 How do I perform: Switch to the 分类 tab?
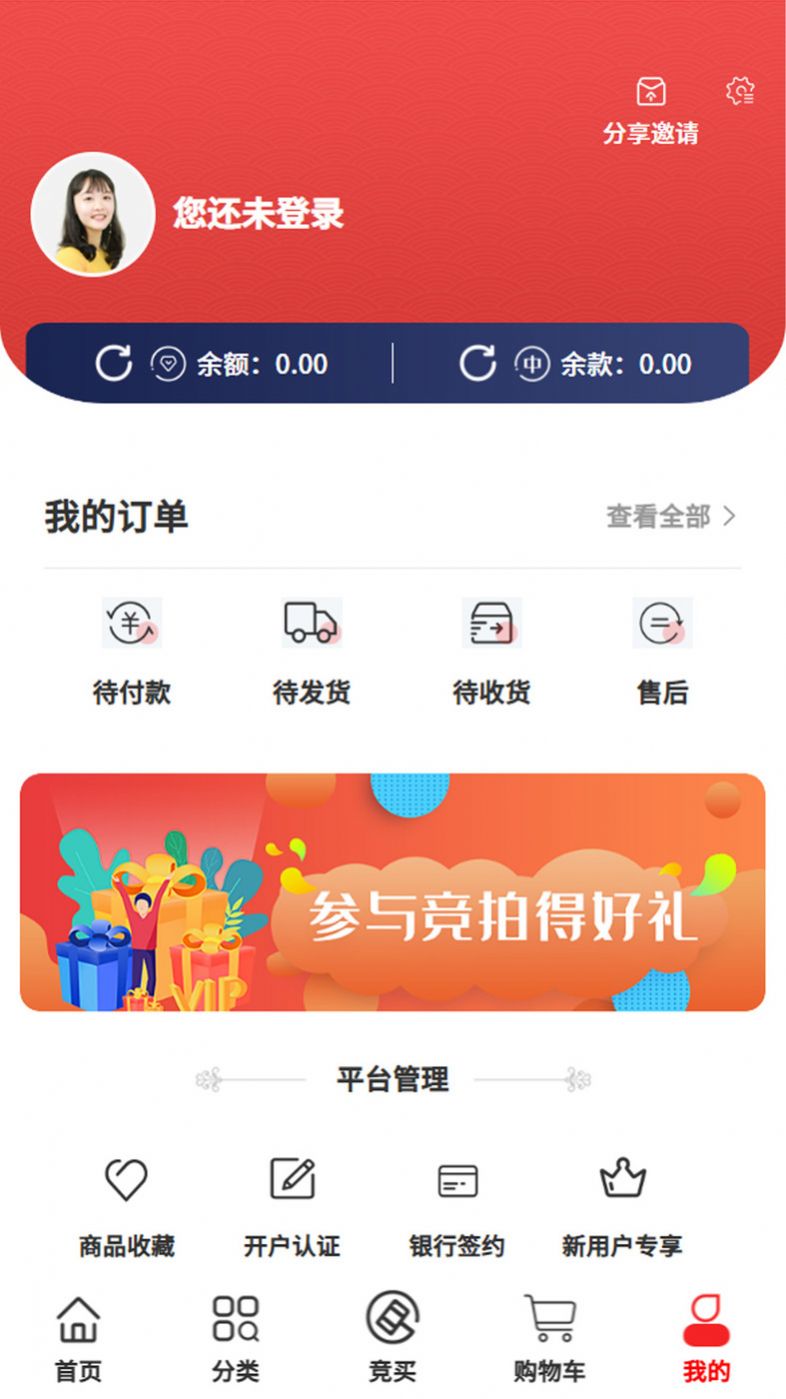236,1338
